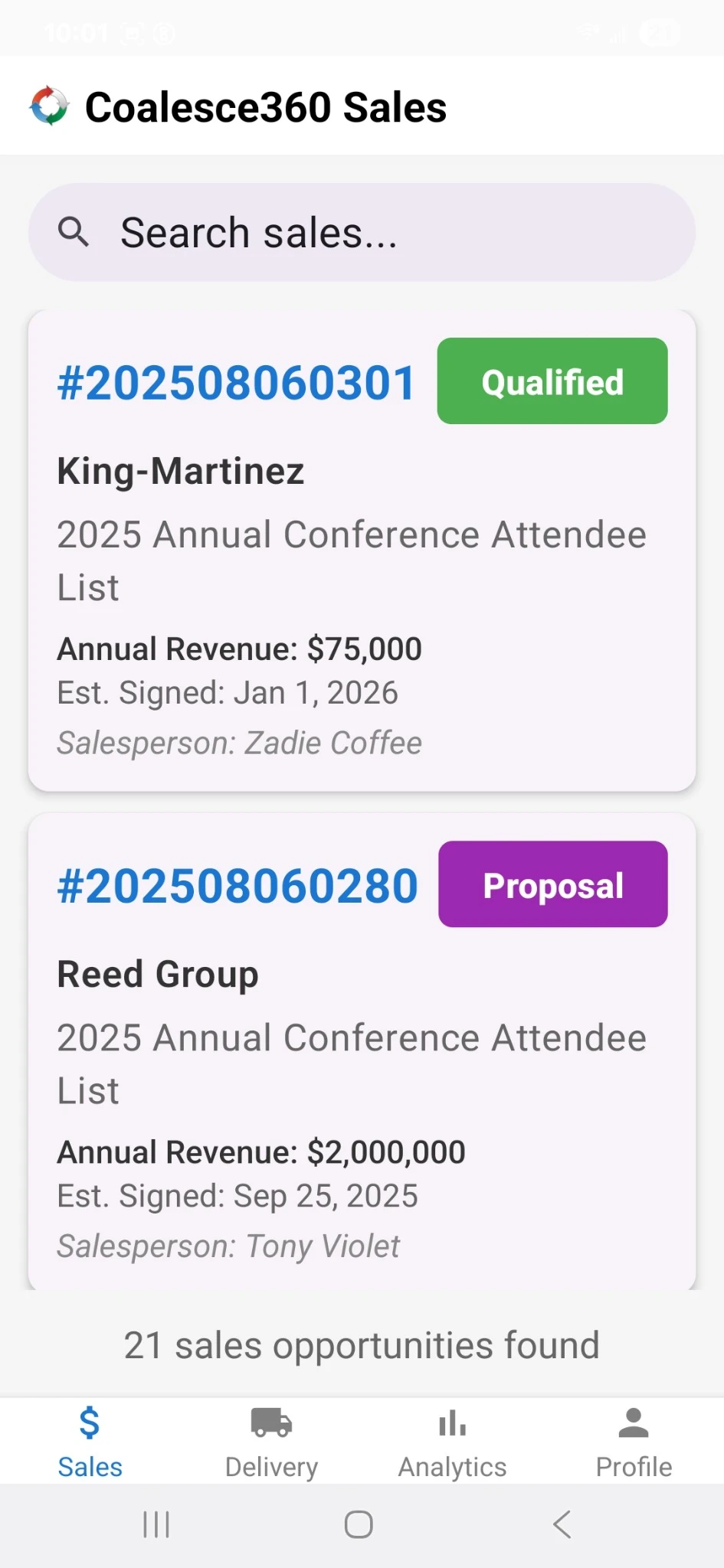Image resolution: width=724 pixels, height=1568 pixels.
Task: Tap the Sales dollar icon
Action: [89, 1423]
